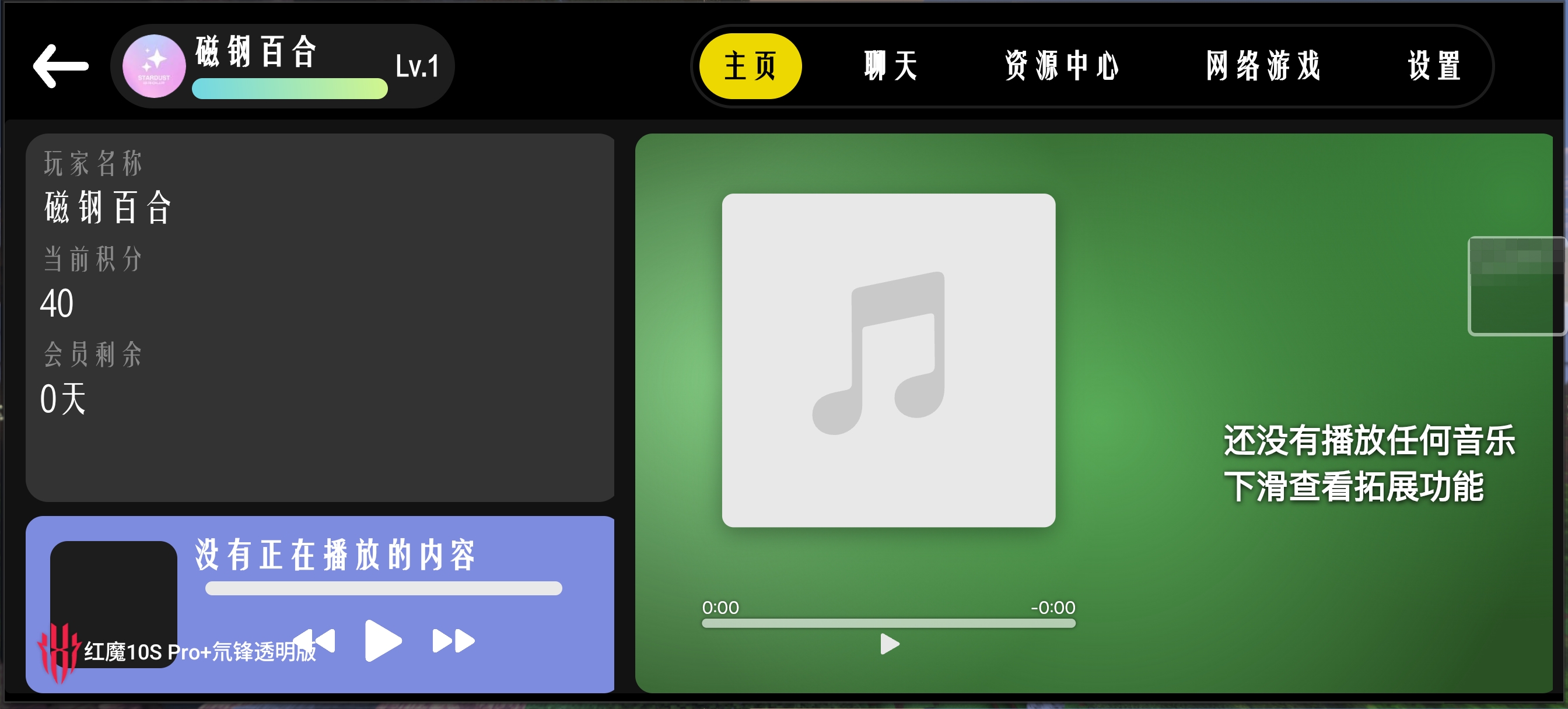Play music in the green panel
This screenshot has width=1568, height=709.
(888, 643)
